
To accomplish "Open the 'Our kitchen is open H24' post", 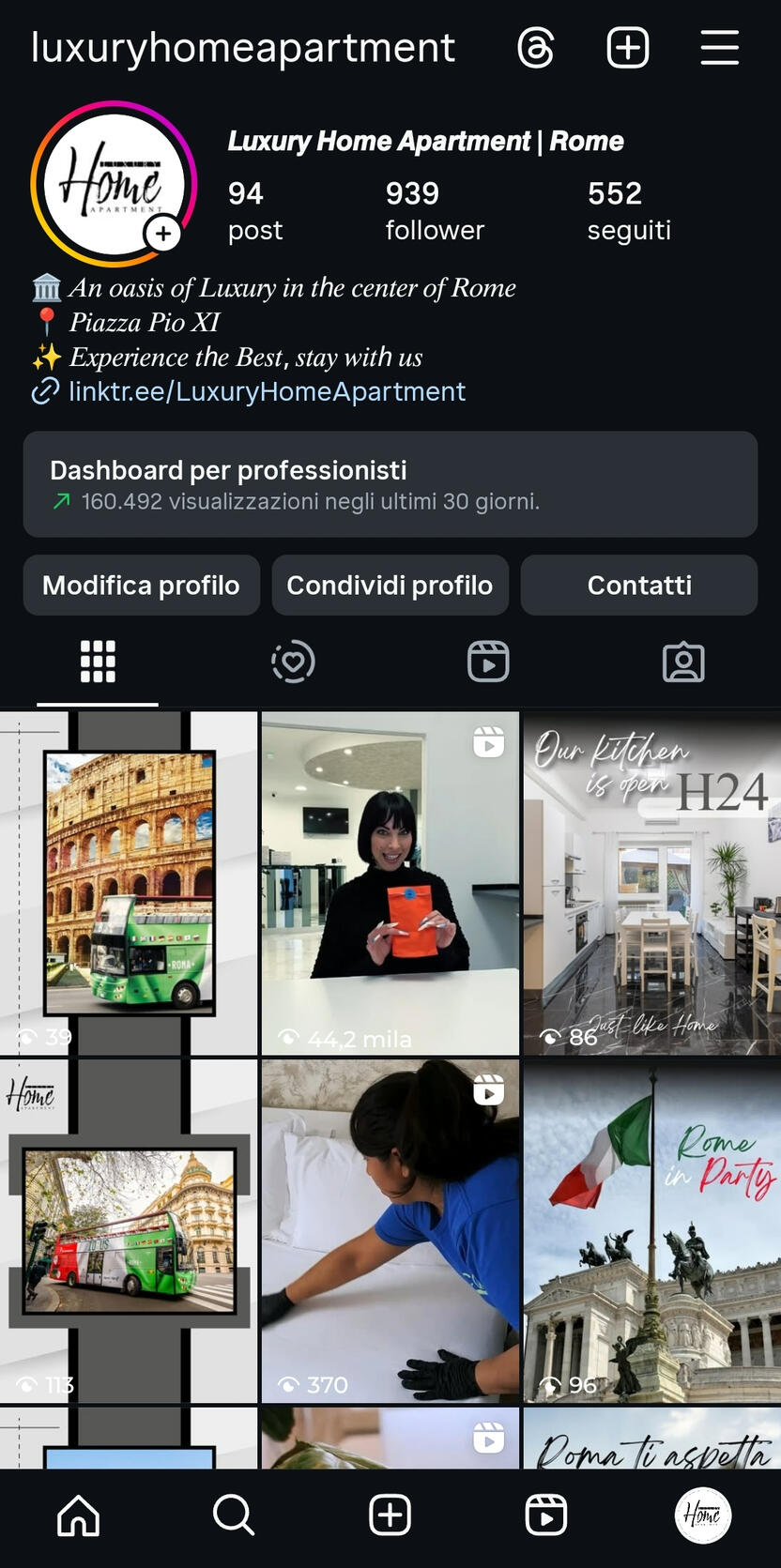I will pos(651,883).
